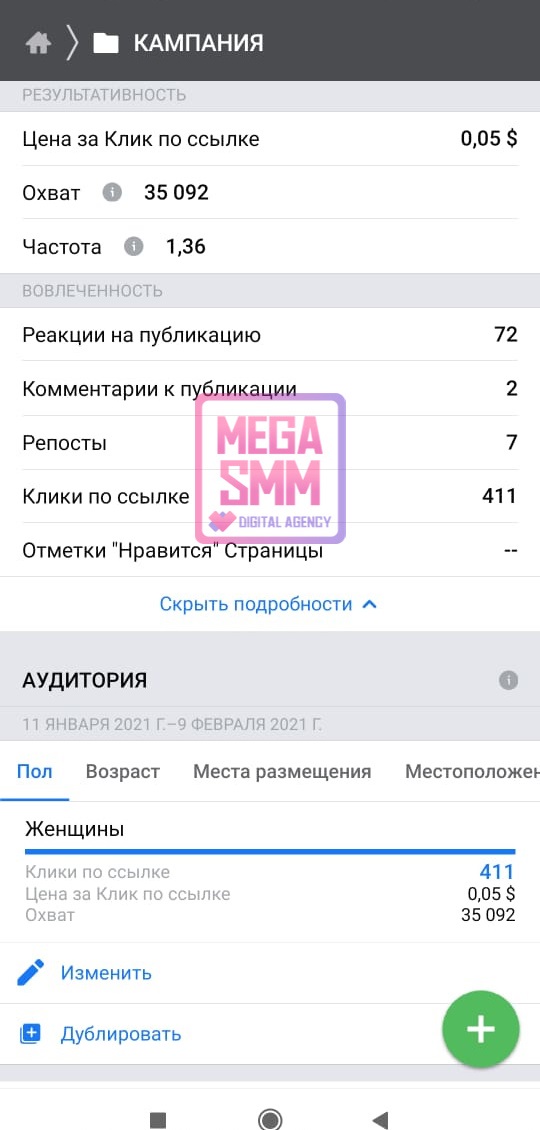Tap the system back button
Viewport: 540px width, 1130px height.
point(380,1119)
